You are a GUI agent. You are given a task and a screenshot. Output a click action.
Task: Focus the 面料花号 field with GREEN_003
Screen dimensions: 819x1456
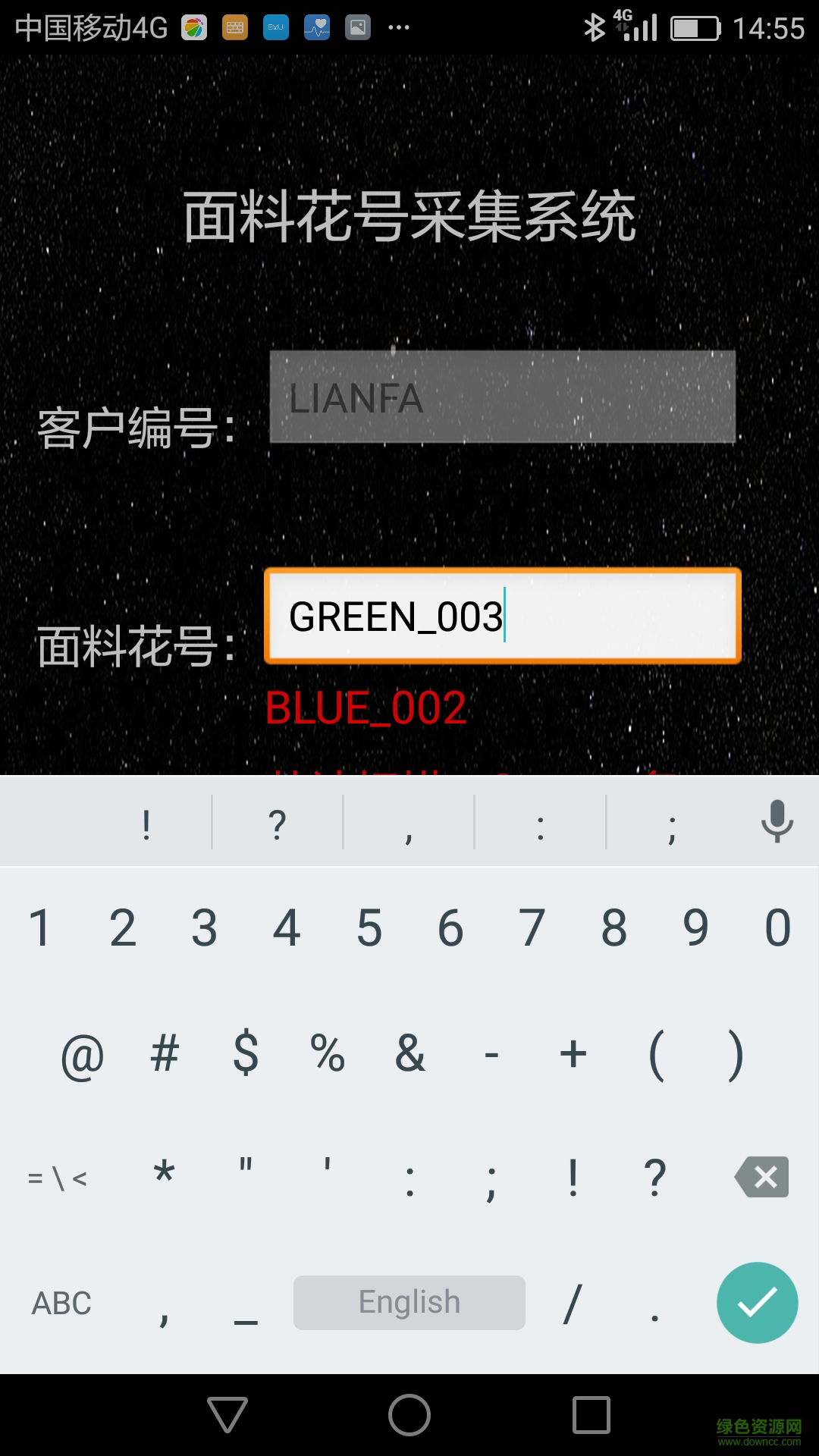tap(502, 616)
